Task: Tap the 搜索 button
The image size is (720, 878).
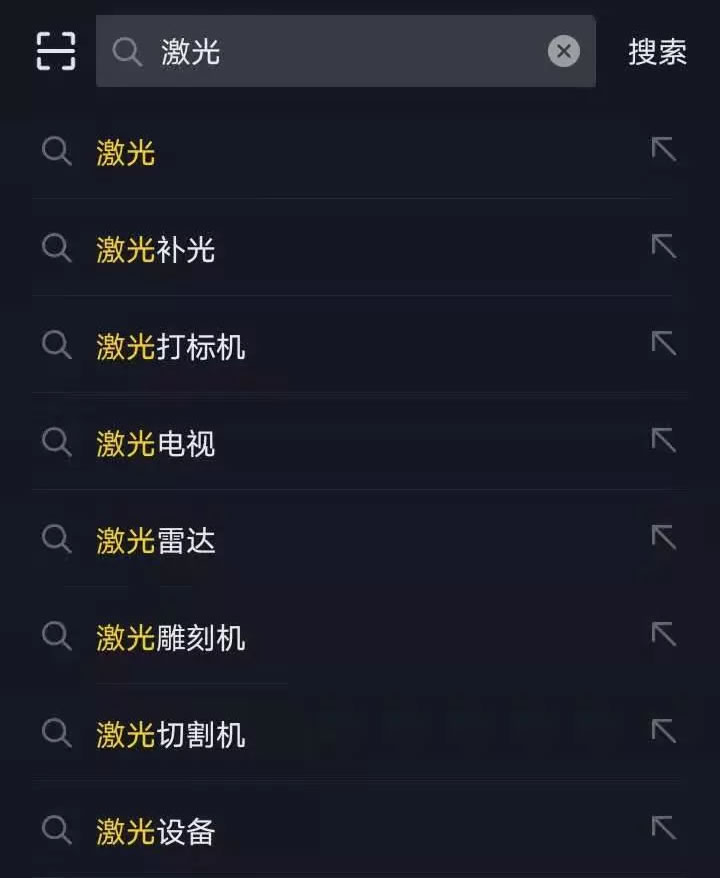Action: (657, 52)
